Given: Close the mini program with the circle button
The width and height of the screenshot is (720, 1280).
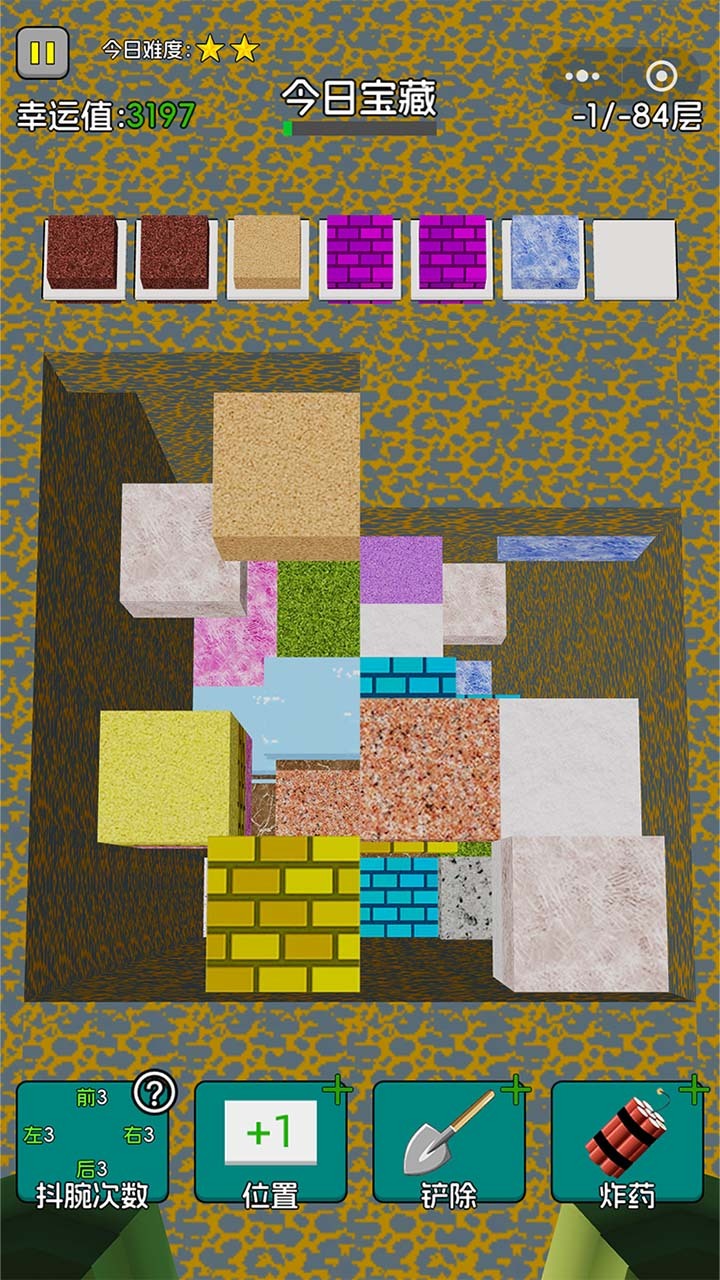Looking at the screenshot, I should [x=662, y=75].
